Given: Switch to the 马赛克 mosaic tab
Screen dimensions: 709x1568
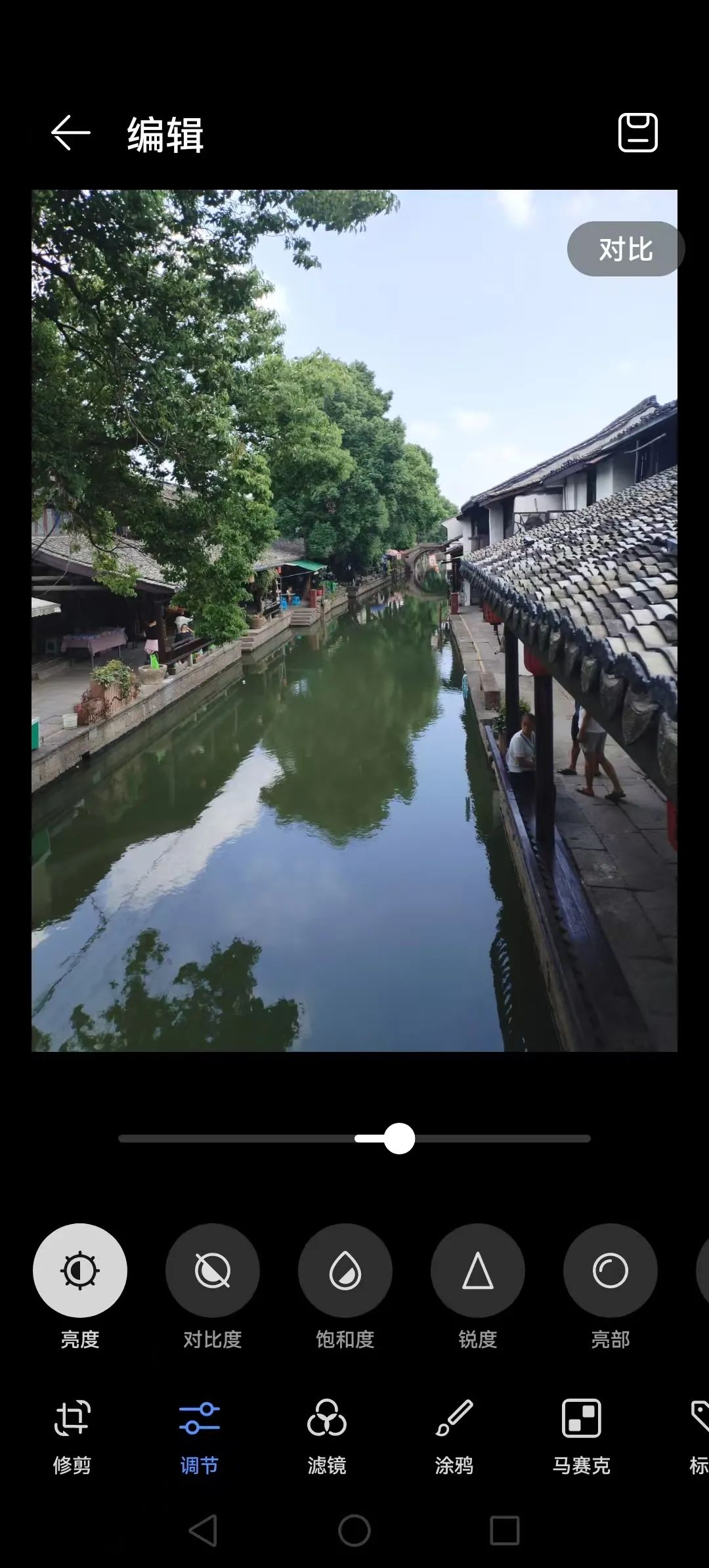Looking at the screenshot, I should point(581,1436).
